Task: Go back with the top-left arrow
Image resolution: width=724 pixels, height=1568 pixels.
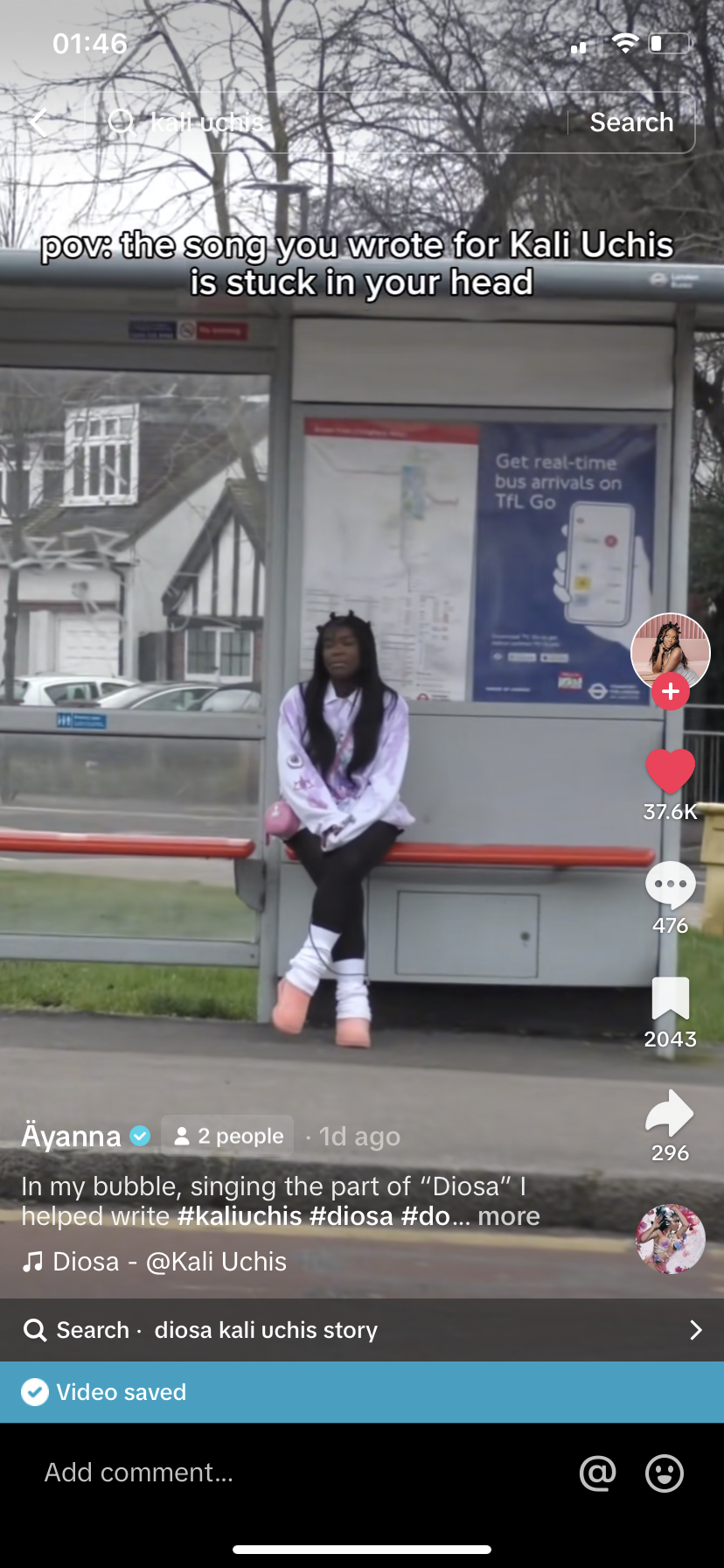Action: click(37, 122)
